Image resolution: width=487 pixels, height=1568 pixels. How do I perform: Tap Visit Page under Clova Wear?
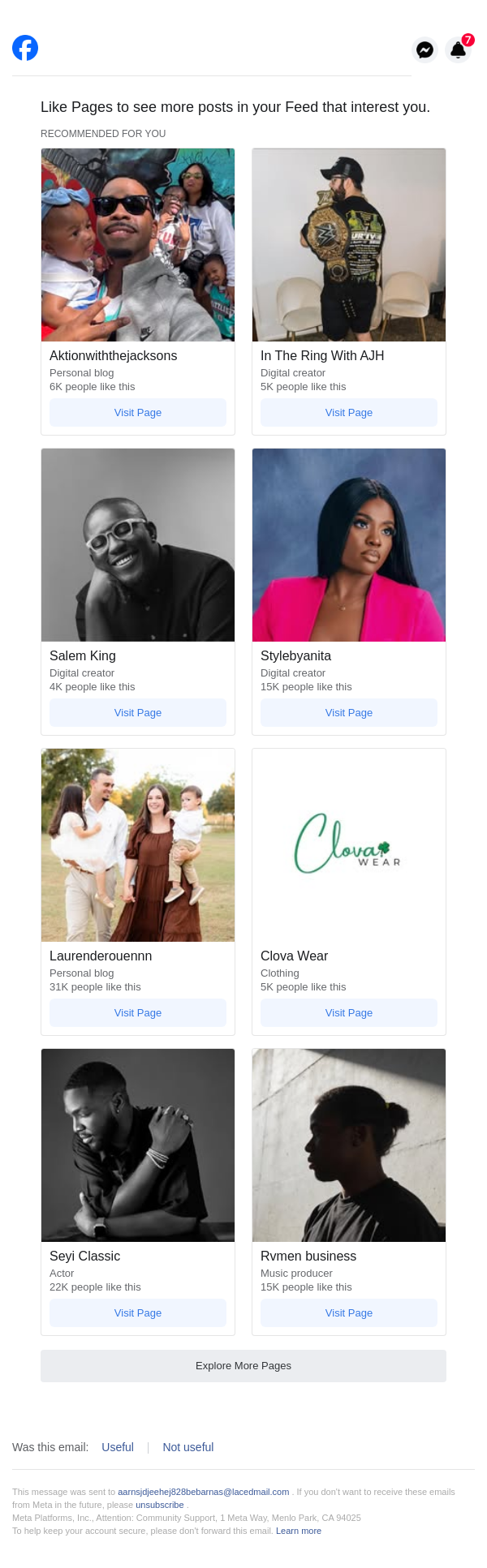tap(349, 1012)
